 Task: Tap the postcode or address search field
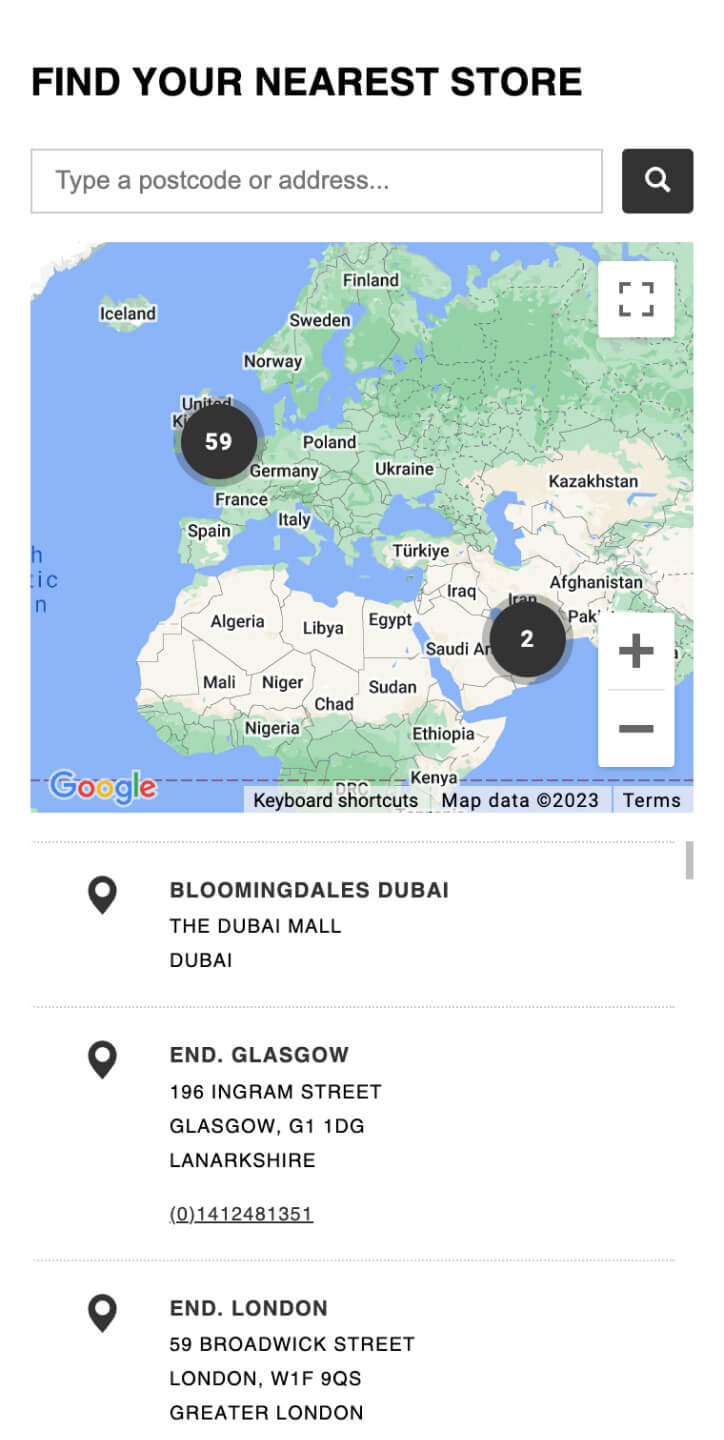tap(316, 181)
